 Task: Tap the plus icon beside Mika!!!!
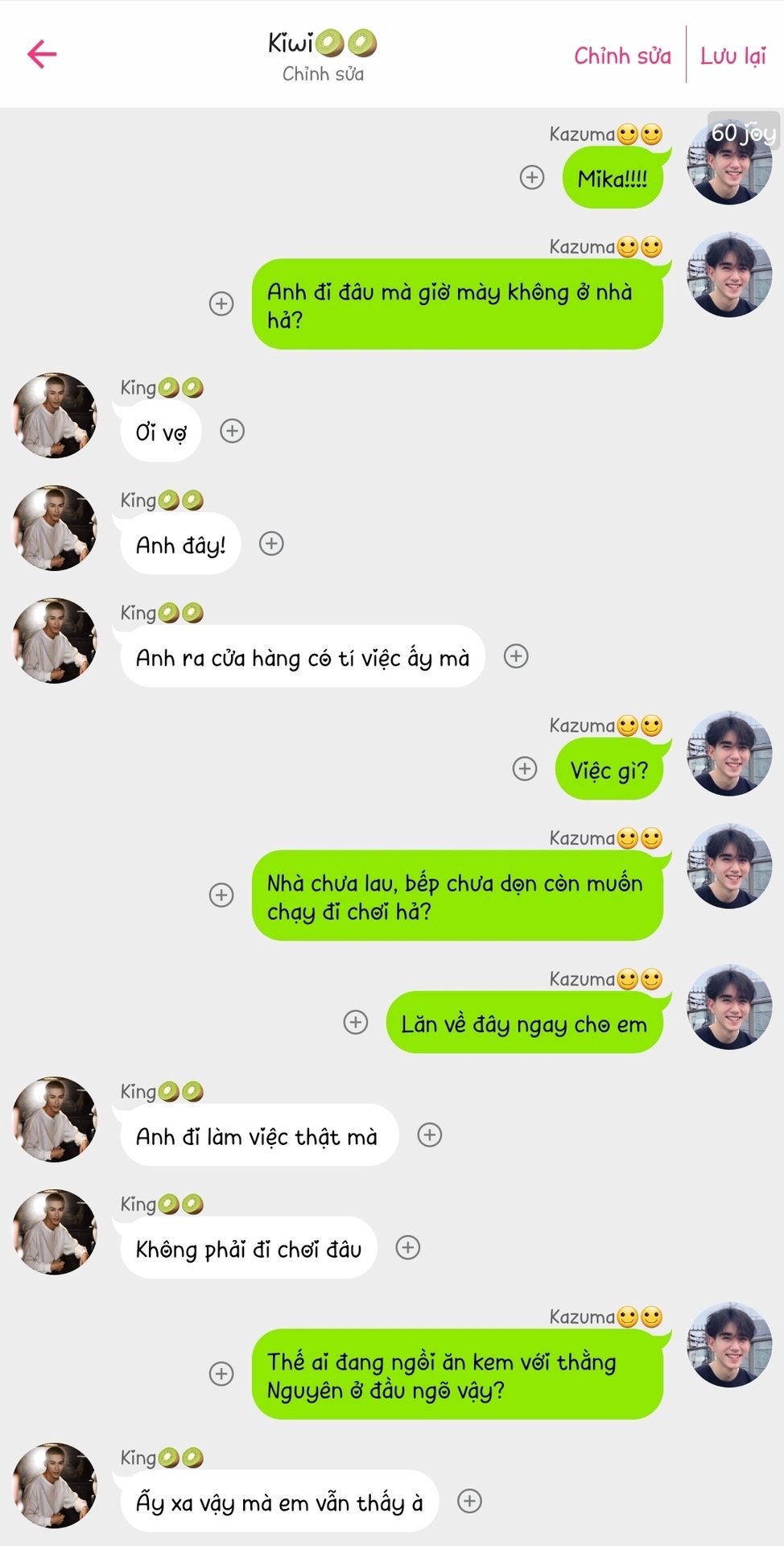532,177
